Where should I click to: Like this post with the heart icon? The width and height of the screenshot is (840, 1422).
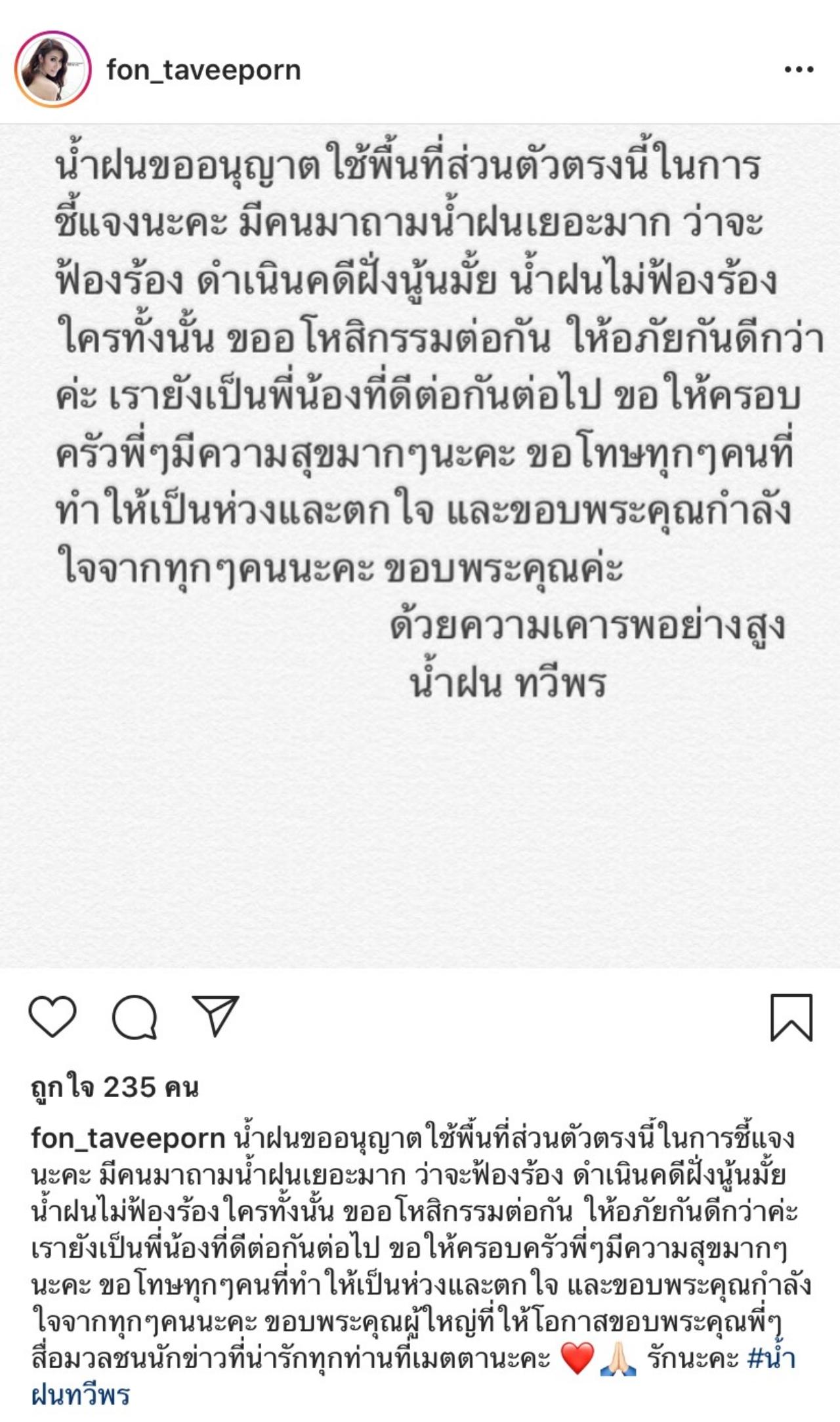[52, 1016]
